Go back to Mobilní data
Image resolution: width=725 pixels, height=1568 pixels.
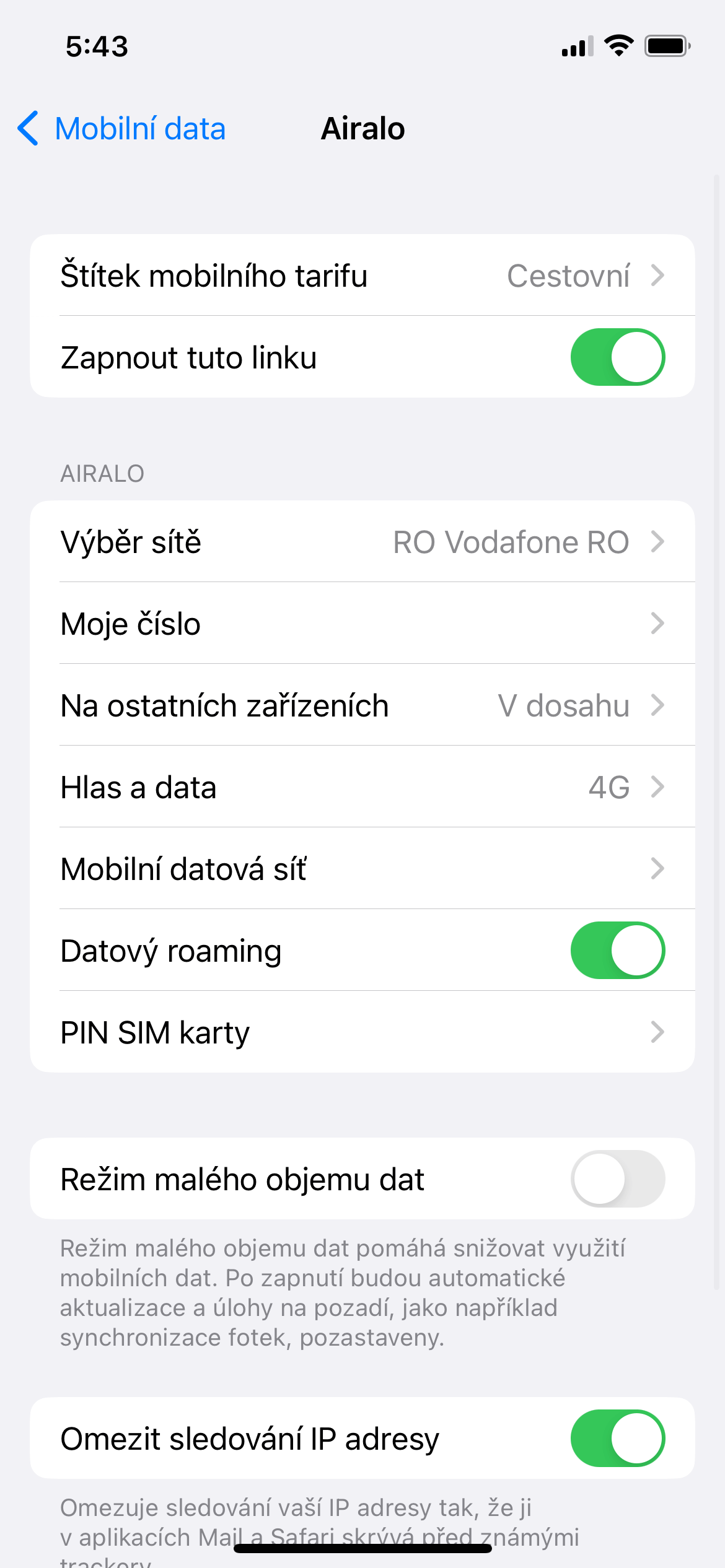point(121,129)
